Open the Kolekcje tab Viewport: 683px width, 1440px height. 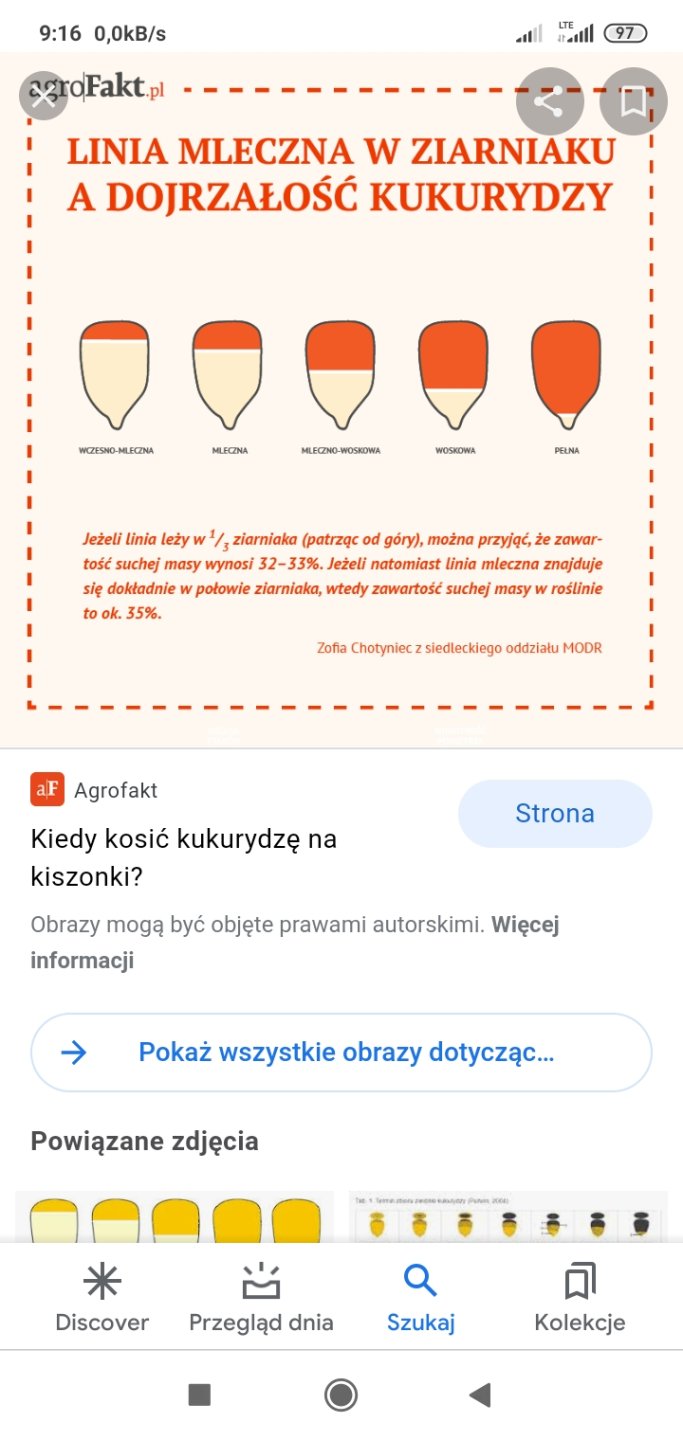click(x=579, y=1298)
